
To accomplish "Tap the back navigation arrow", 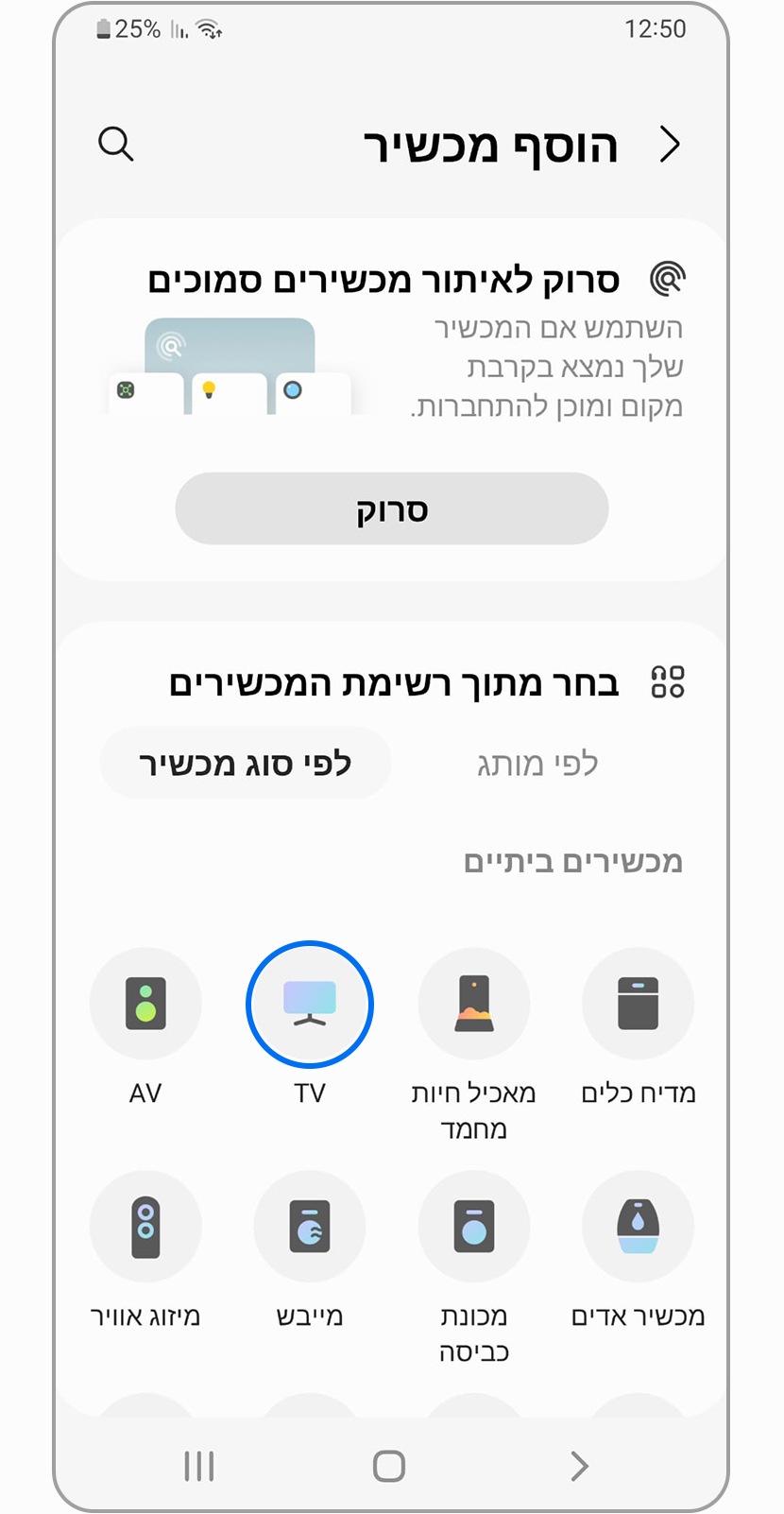I will 580,1466.
